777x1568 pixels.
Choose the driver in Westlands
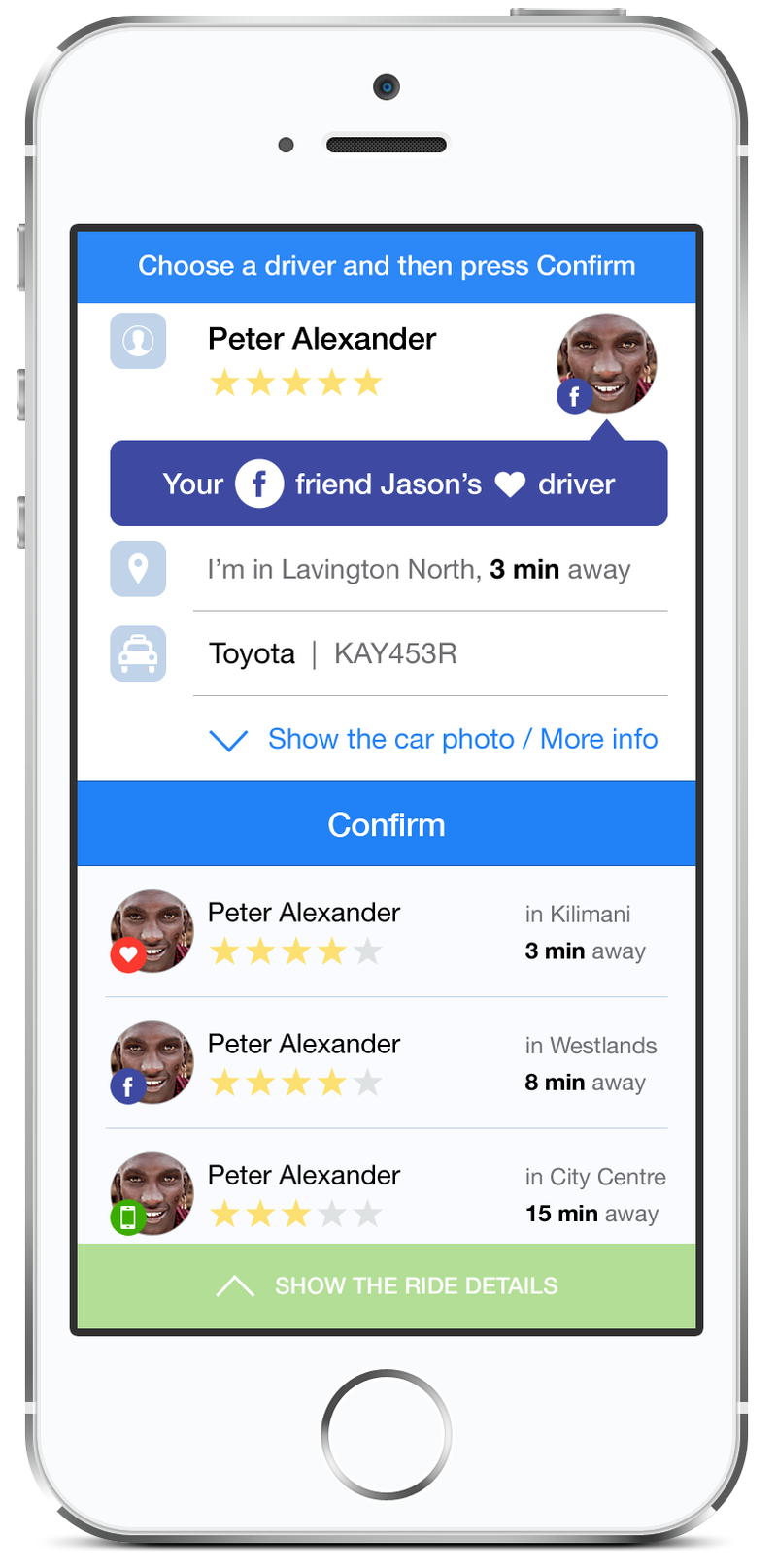click(x=387, y=1063)
